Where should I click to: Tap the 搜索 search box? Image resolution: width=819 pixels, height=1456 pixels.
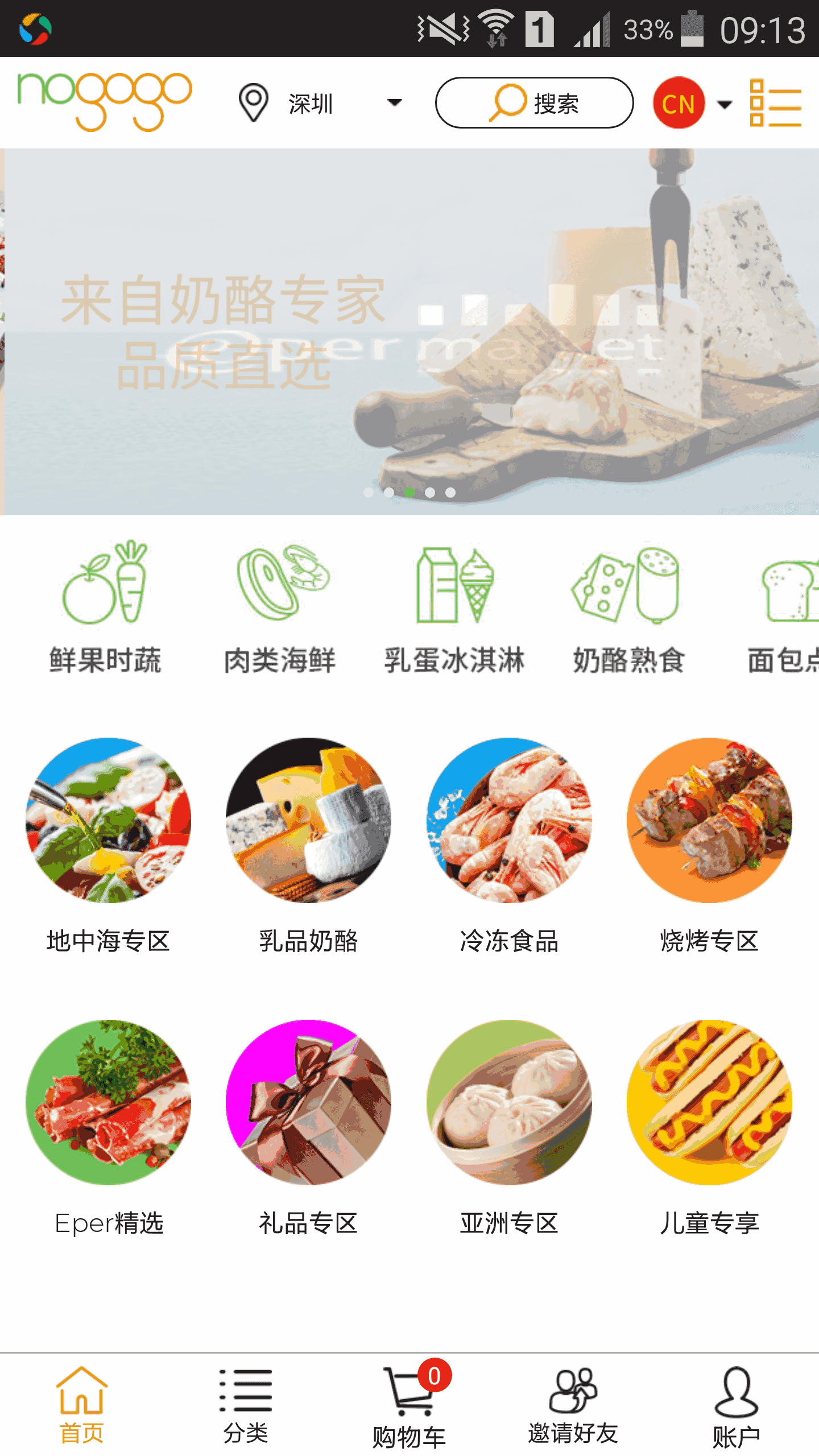click(x=534, y=104)
